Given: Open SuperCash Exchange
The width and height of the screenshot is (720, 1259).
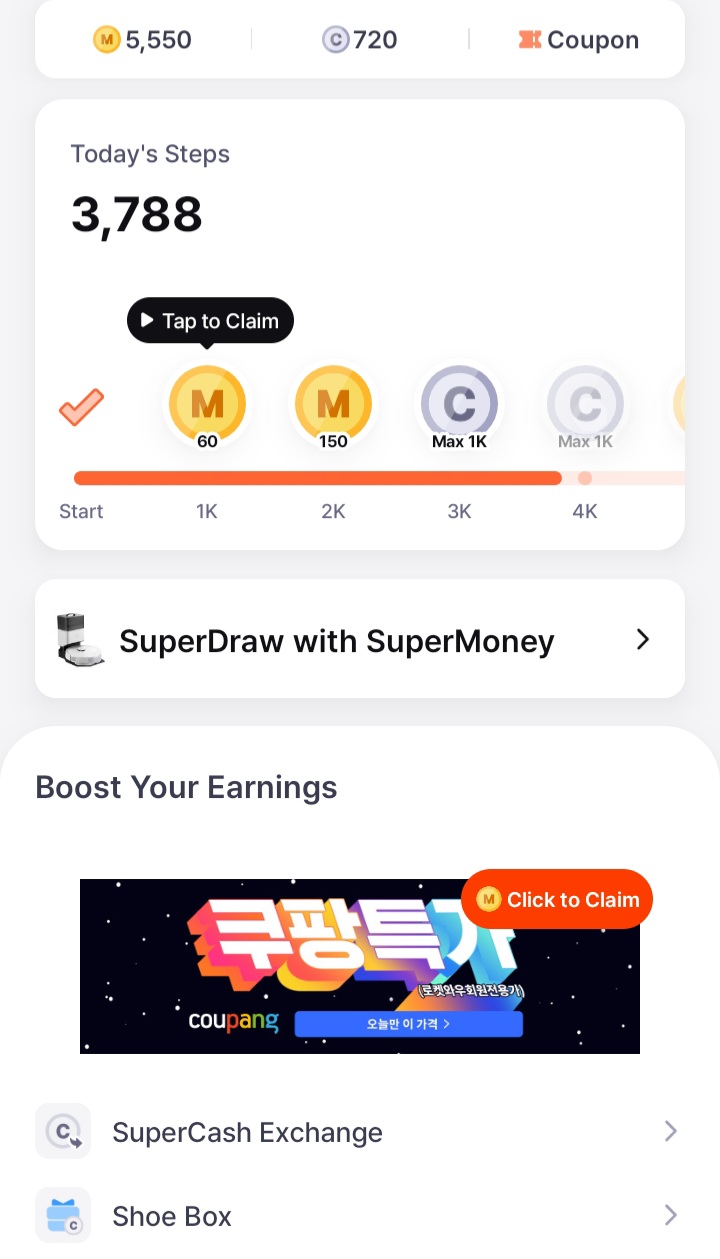Looking at the screenshot, I should click(360, 1132).
